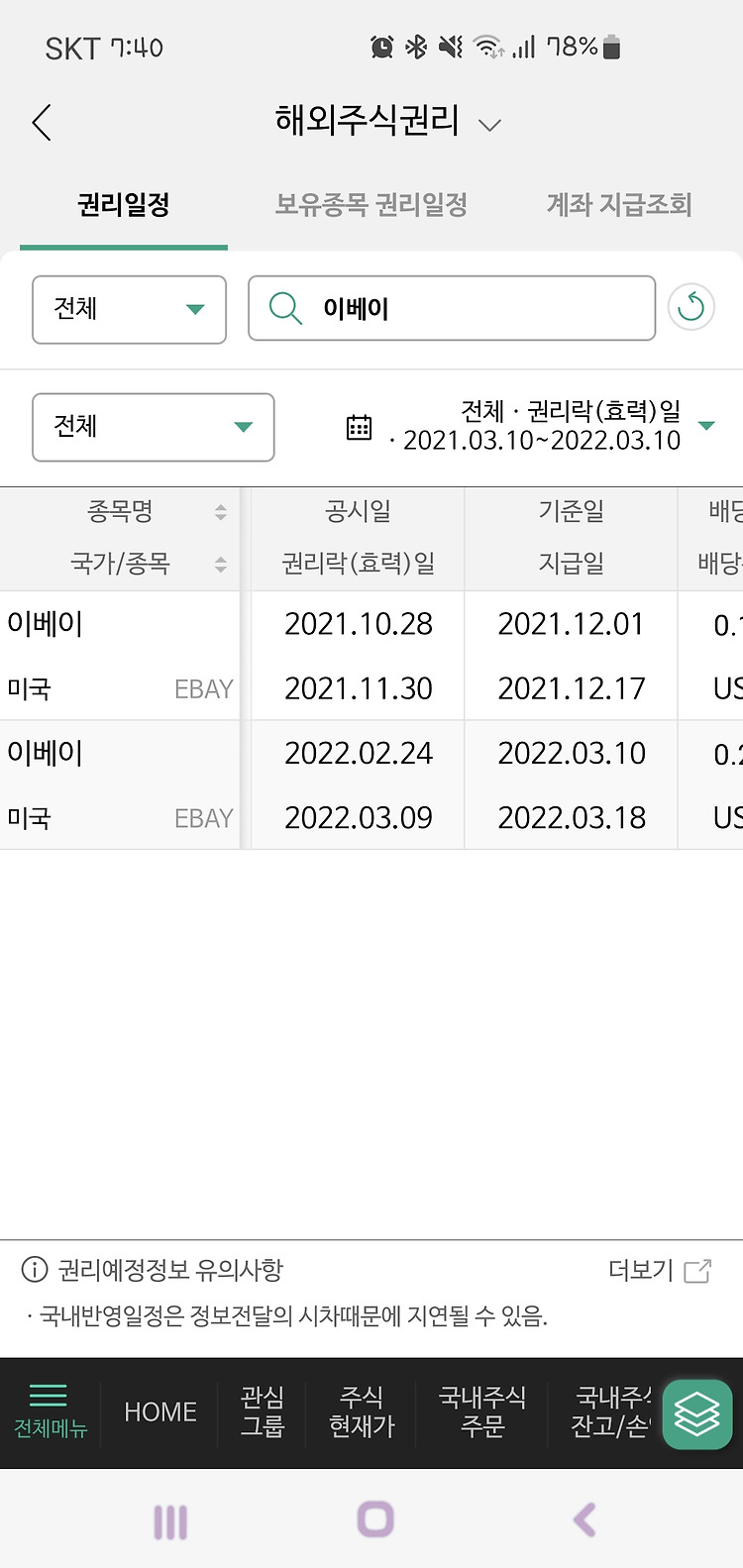Tap 더보기 for 권리예정정보 유의사항

(660, 1271)
